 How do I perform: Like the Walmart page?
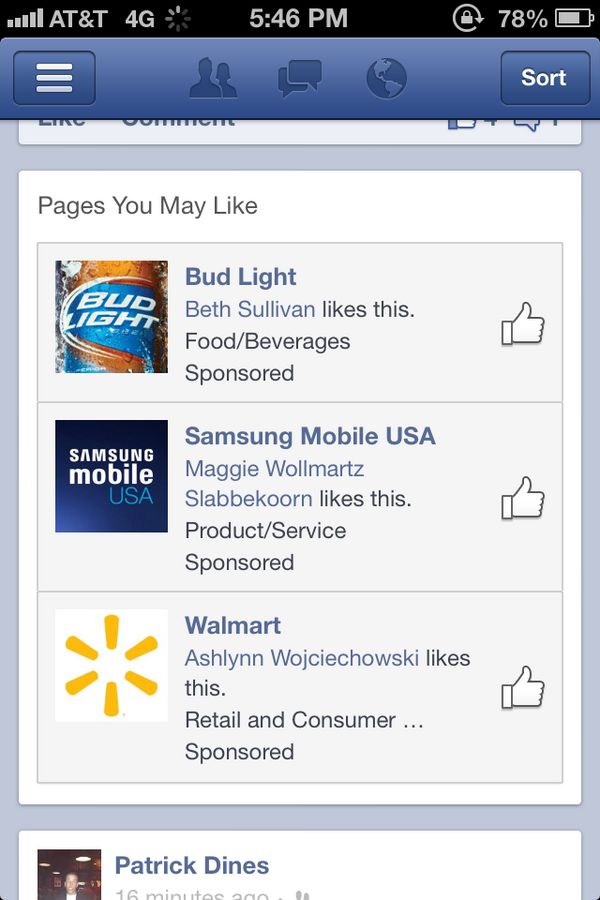[522, 687]
